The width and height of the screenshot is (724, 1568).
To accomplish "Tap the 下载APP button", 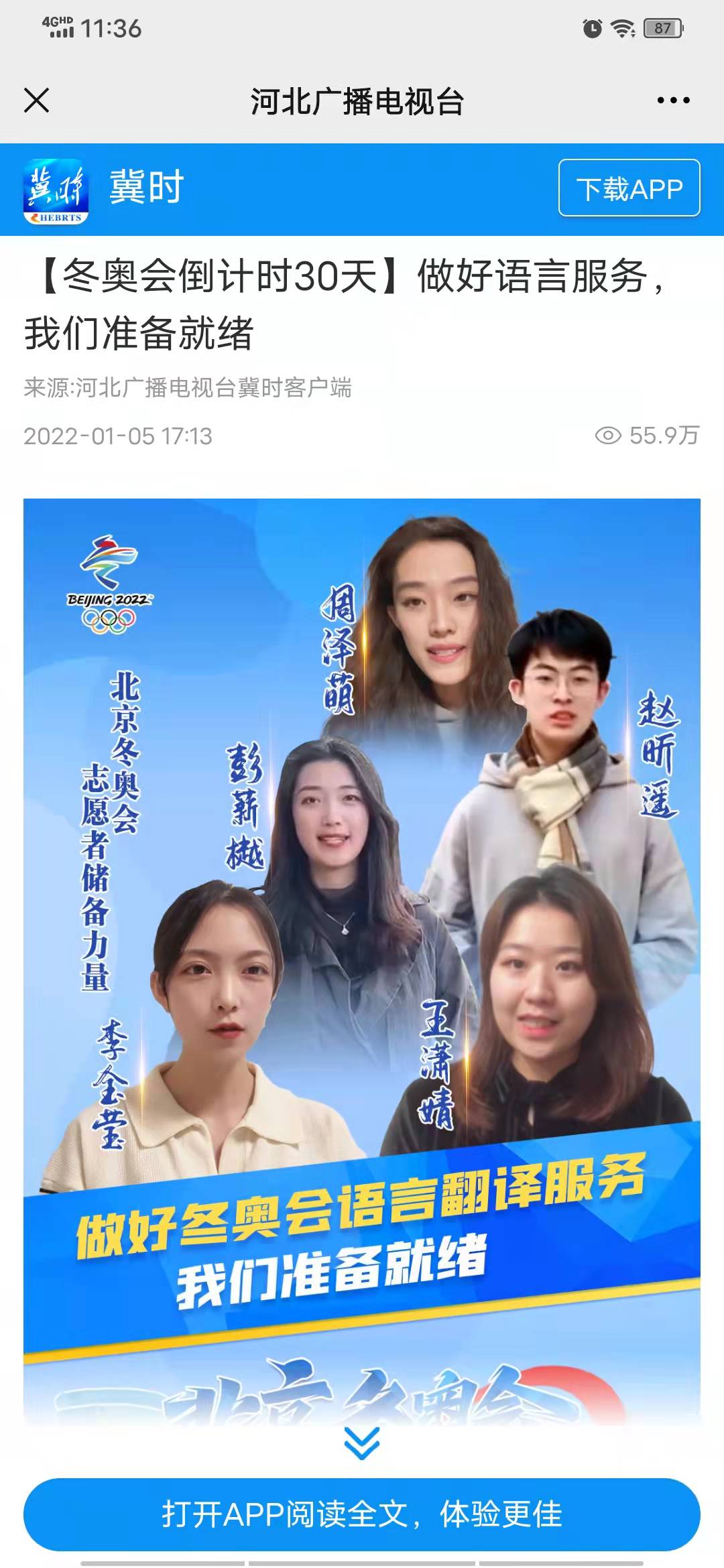I will click(x=629, y=188).
